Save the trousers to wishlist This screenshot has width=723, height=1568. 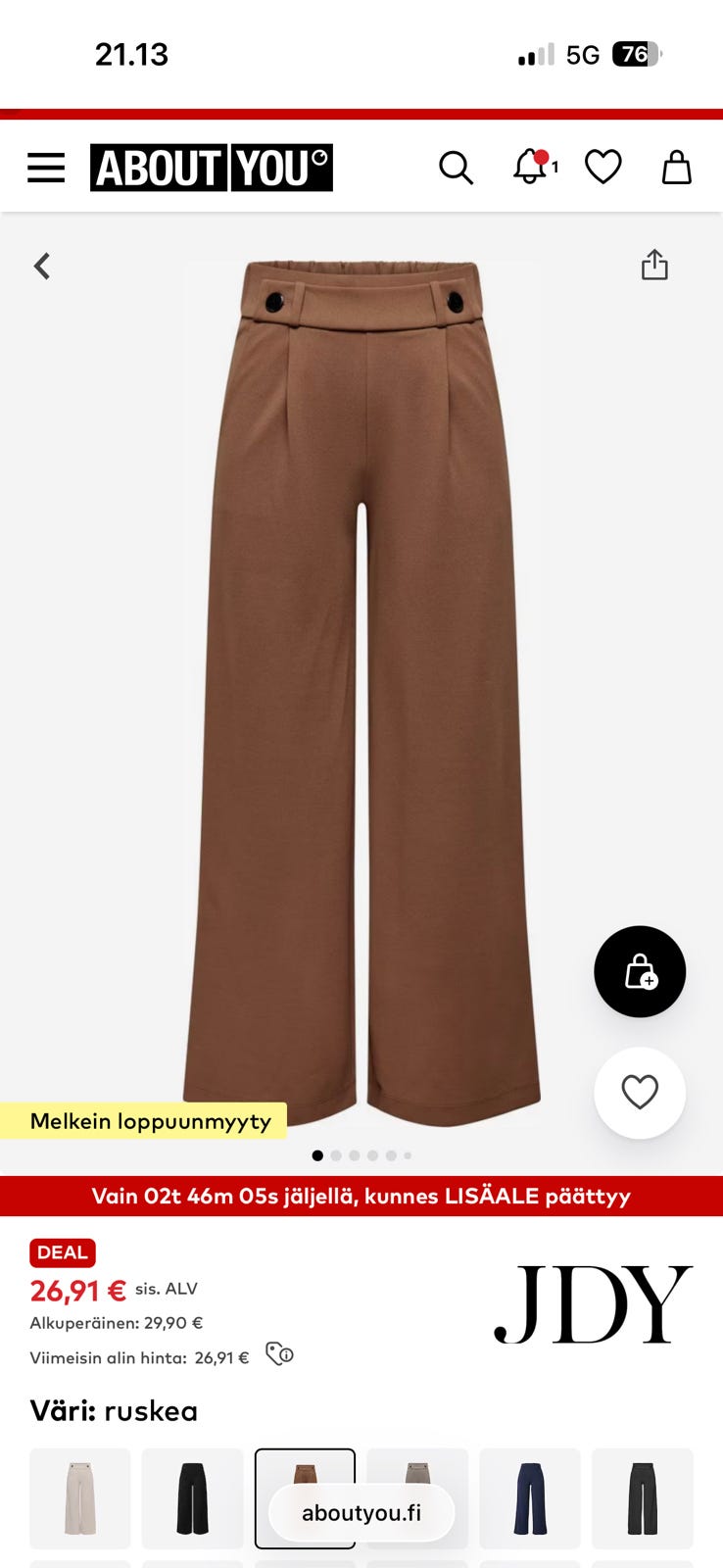tap(640, 1093)
